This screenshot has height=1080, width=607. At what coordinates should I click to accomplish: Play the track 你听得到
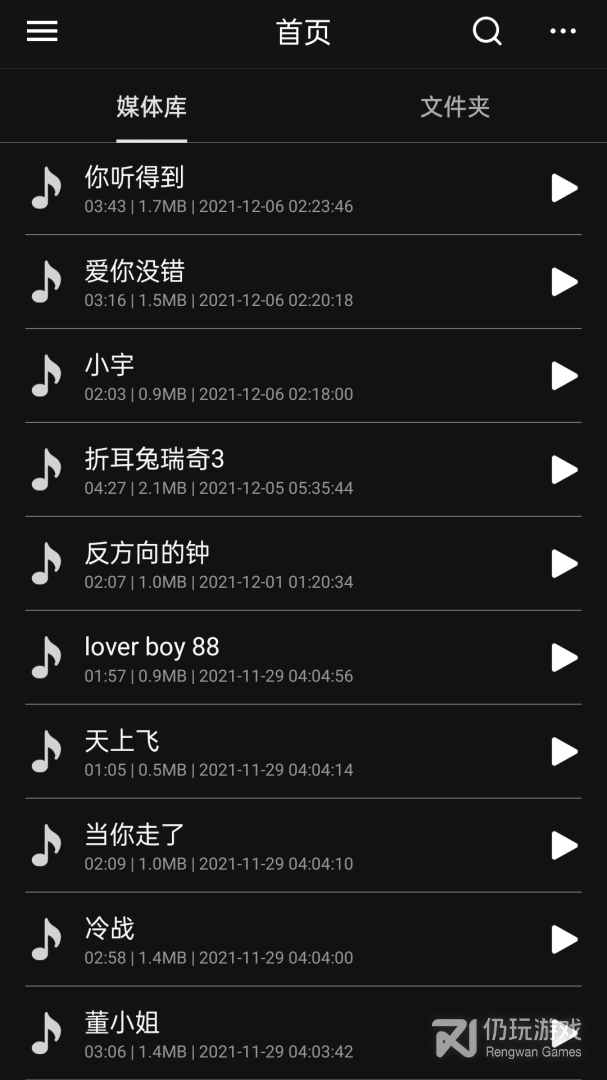[564, 188]
